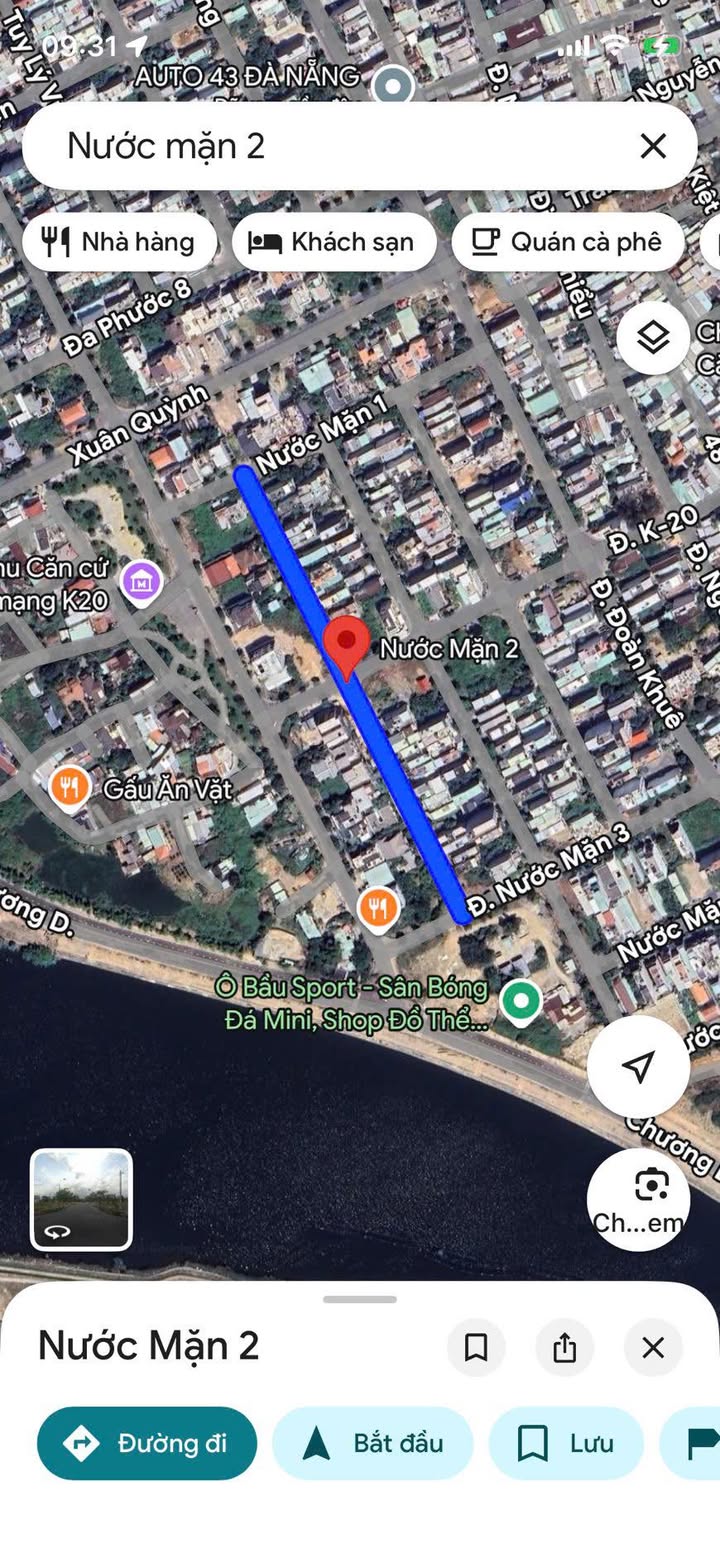Tap the Lưu button
Screen dimensions: 720x1558
[566, 1443]
